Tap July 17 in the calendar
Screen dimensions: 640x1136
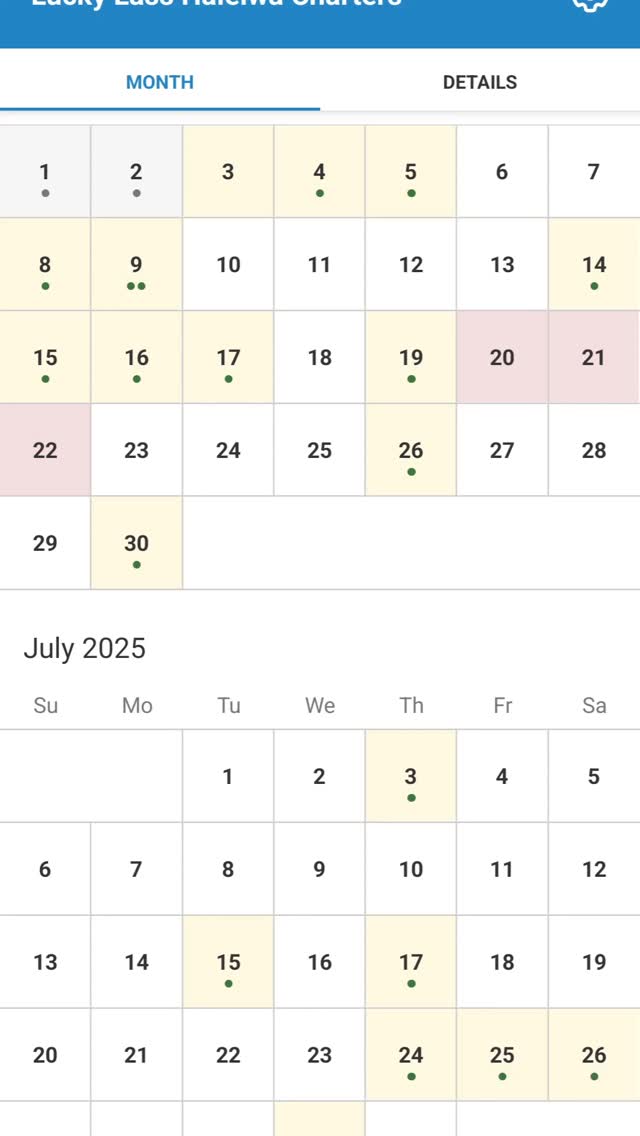[411, 962]
